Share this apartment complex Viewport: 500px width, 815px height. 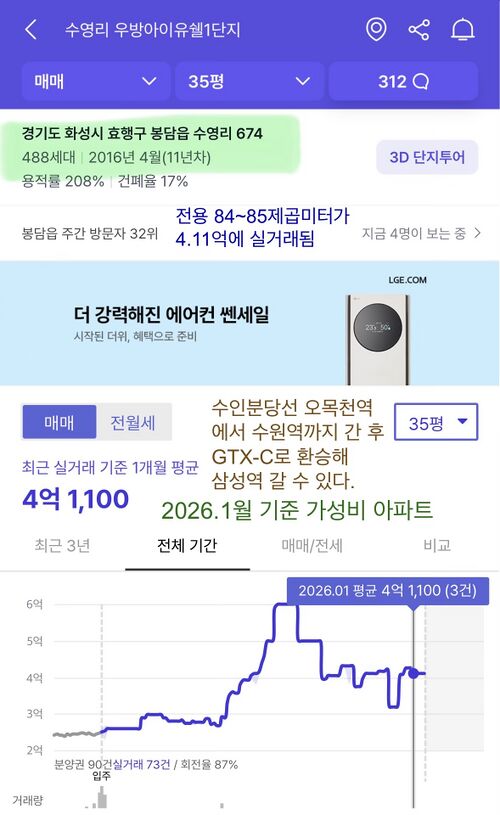click(419, 30)
